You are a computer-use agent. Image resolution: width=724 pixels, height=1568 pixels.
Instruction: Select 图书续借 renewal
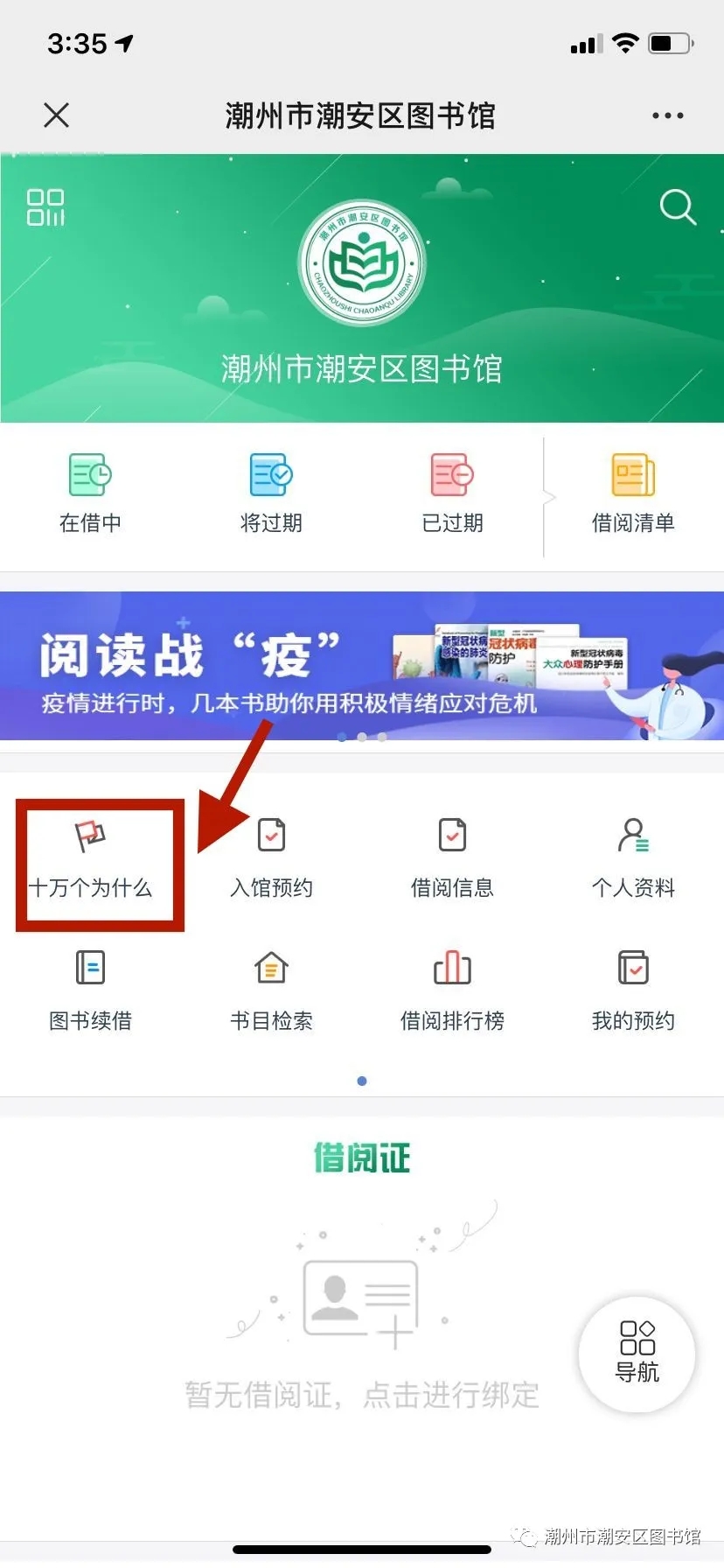pos(90,991)
